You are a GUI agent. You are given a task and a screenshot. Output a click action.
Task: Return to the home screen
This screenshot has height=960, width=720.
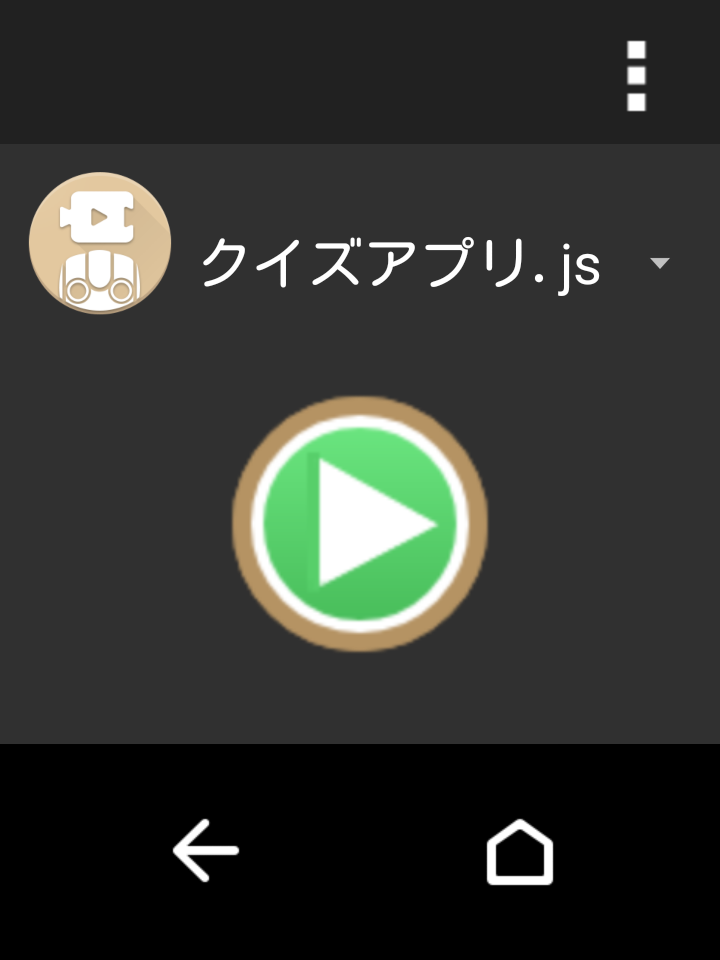pos(519,852)
